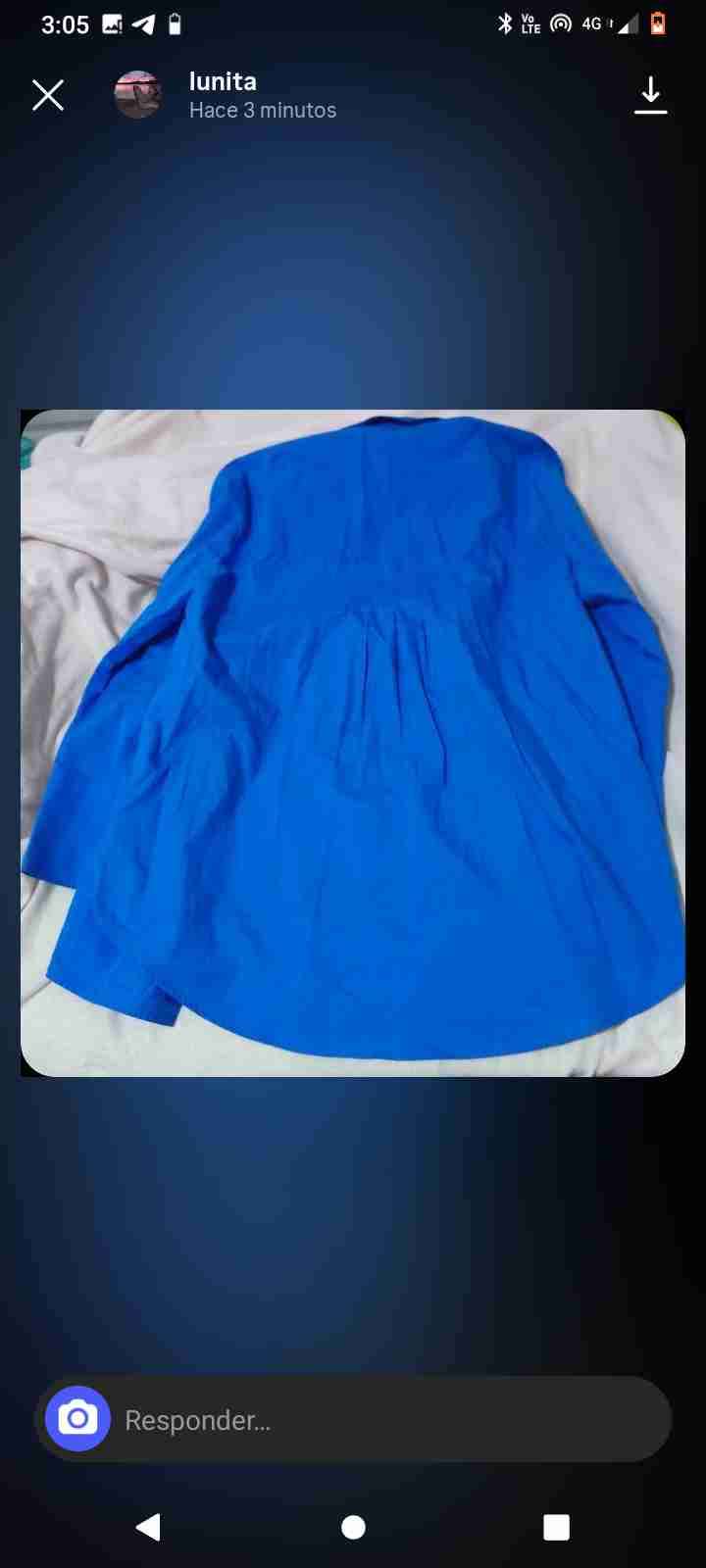Image resolution: width=706 pixels, height=1568 pixels.
Task: Tap the Responder reply field
Action: point(294,1419)
